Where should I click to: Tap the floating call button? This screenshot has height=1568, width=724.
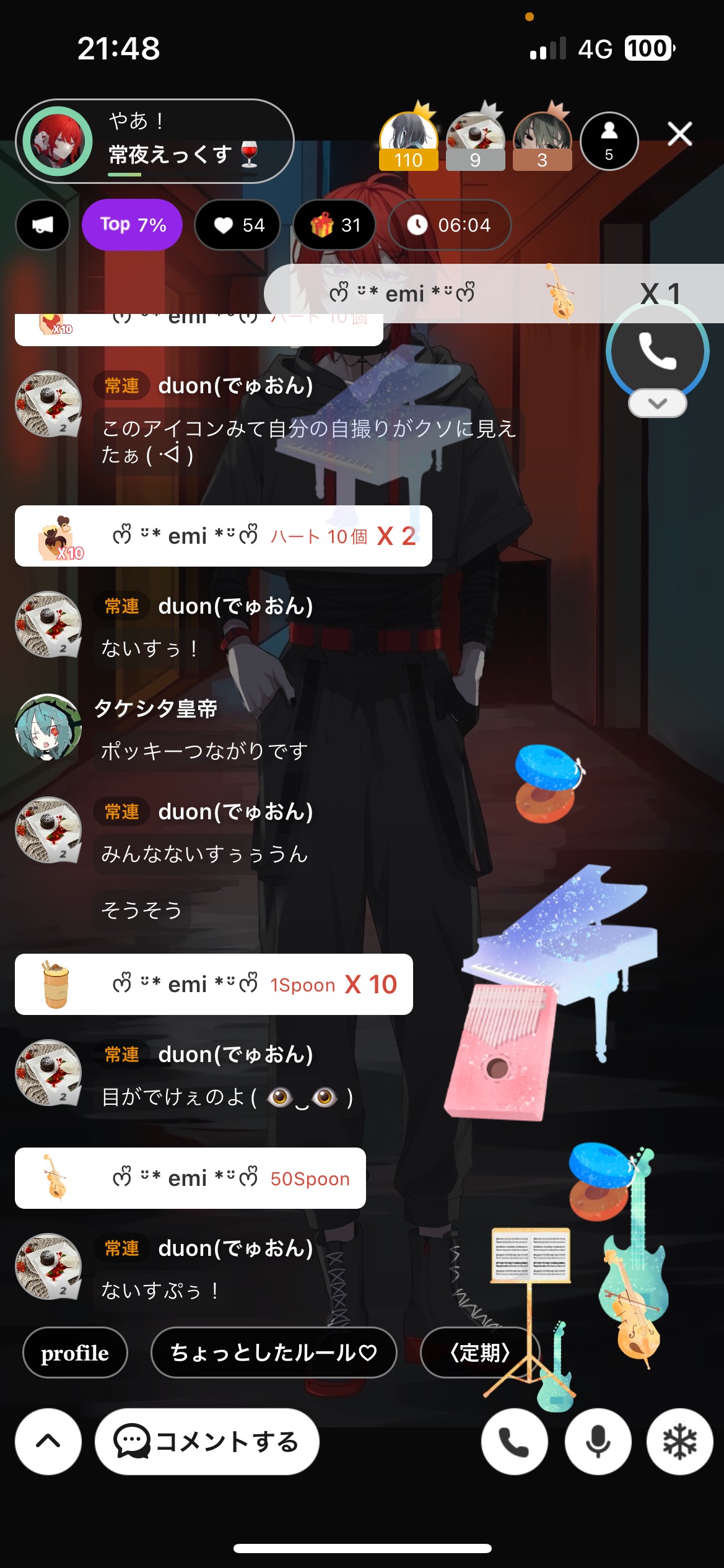pyautogui.click(x=657, y=351)
